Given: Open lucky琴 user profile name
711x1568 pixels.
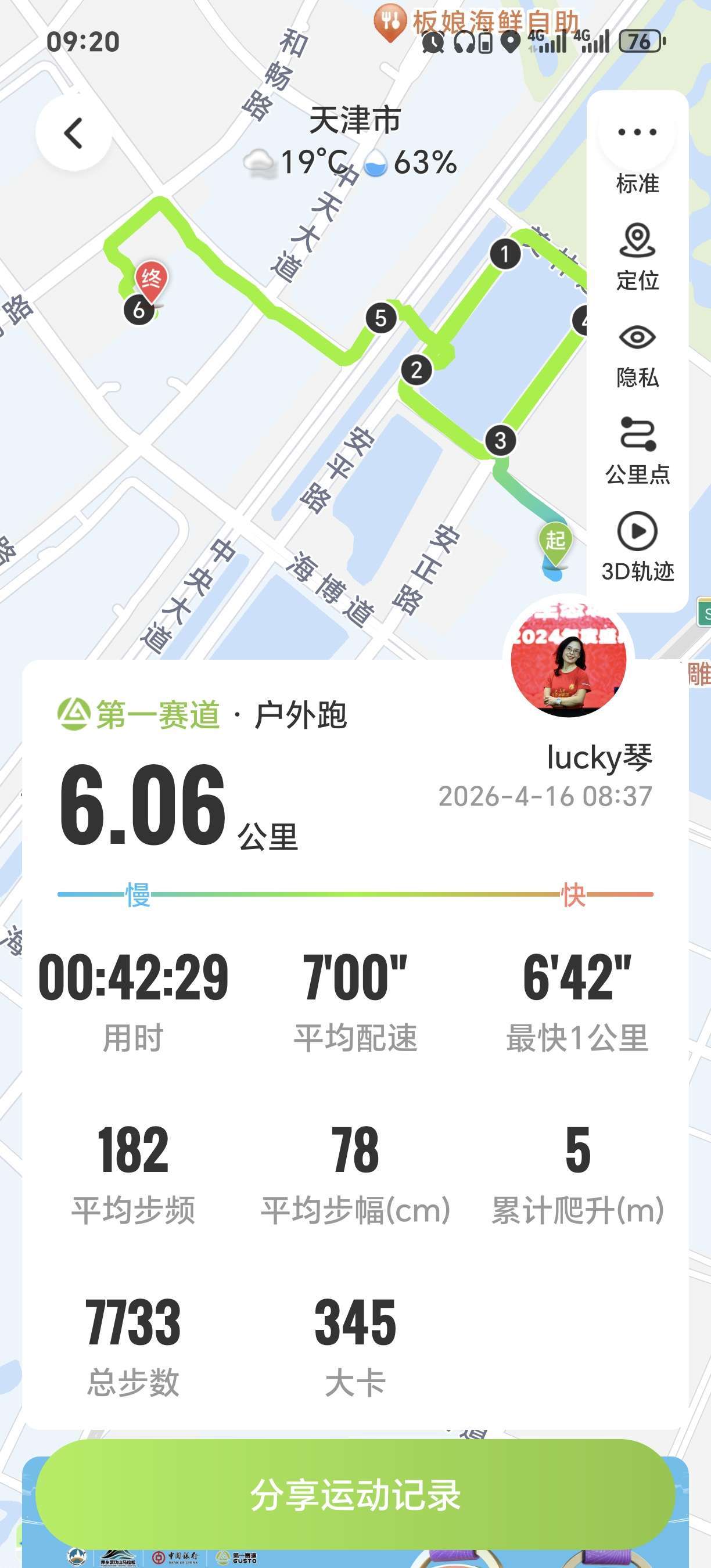Looking at the screenshot, I should point(600,758).
